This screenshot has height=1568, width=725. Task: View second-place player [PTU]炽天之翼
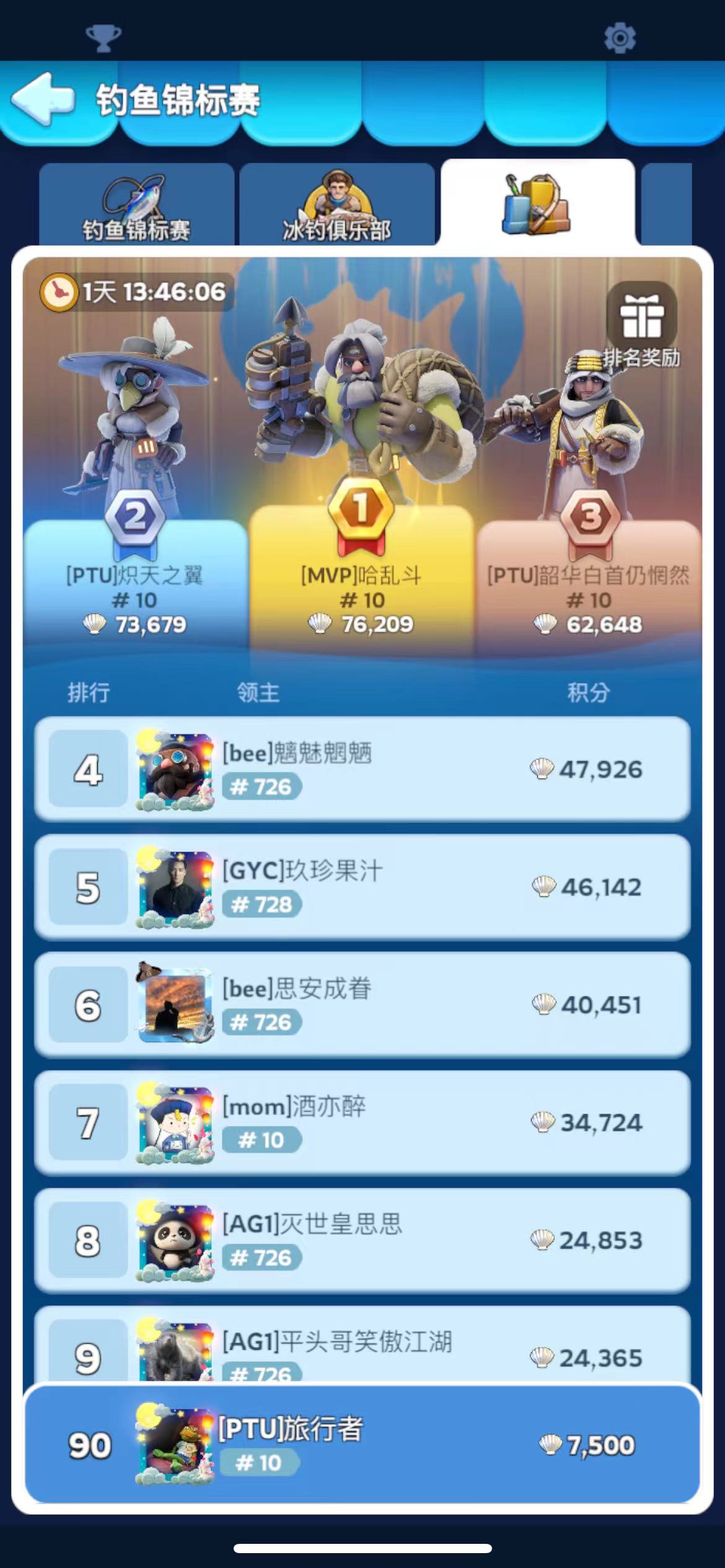tap(135, 576)
